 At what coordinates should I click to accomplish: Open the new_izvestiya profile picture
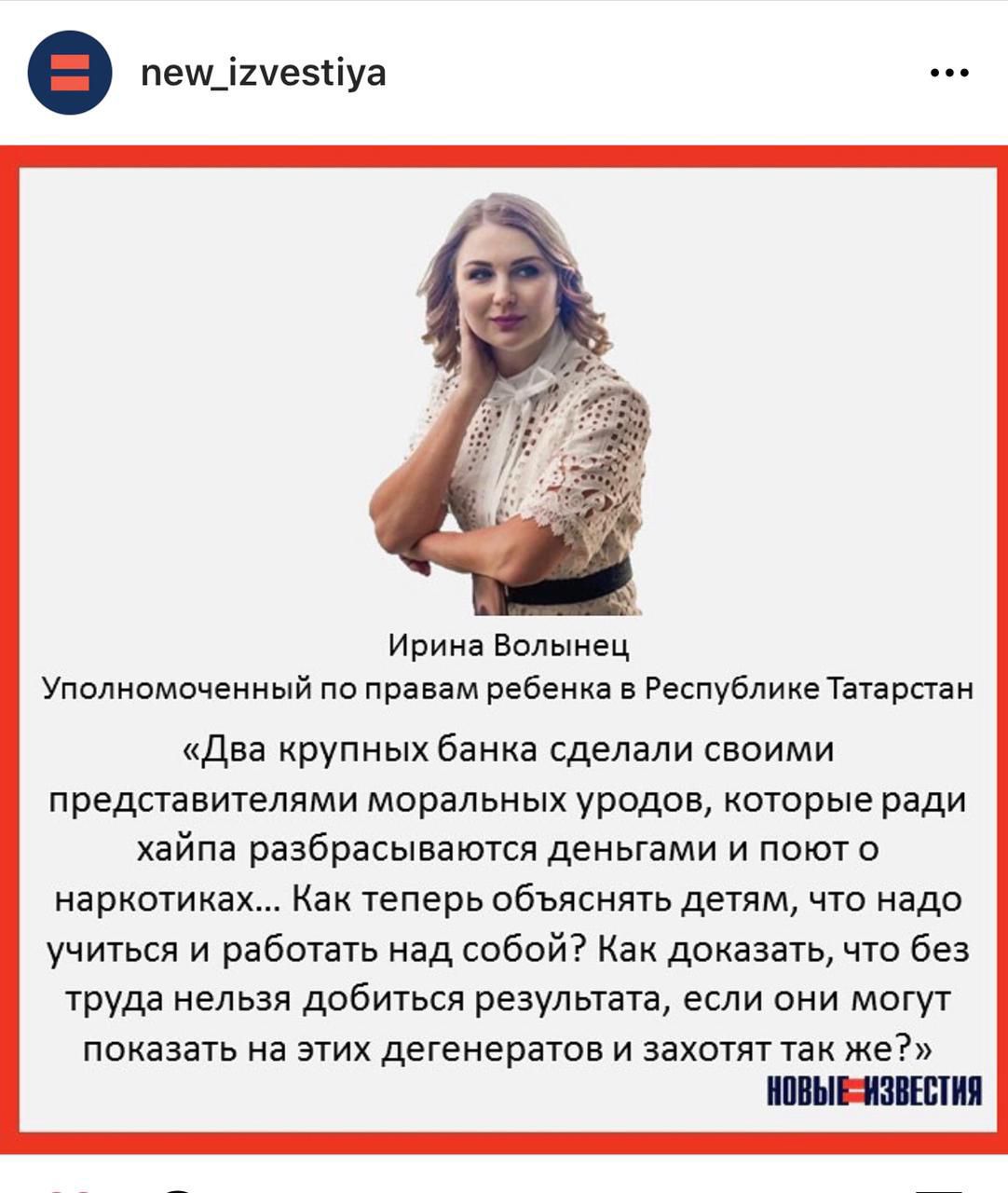pyautogui.click(x=70, y=73)
